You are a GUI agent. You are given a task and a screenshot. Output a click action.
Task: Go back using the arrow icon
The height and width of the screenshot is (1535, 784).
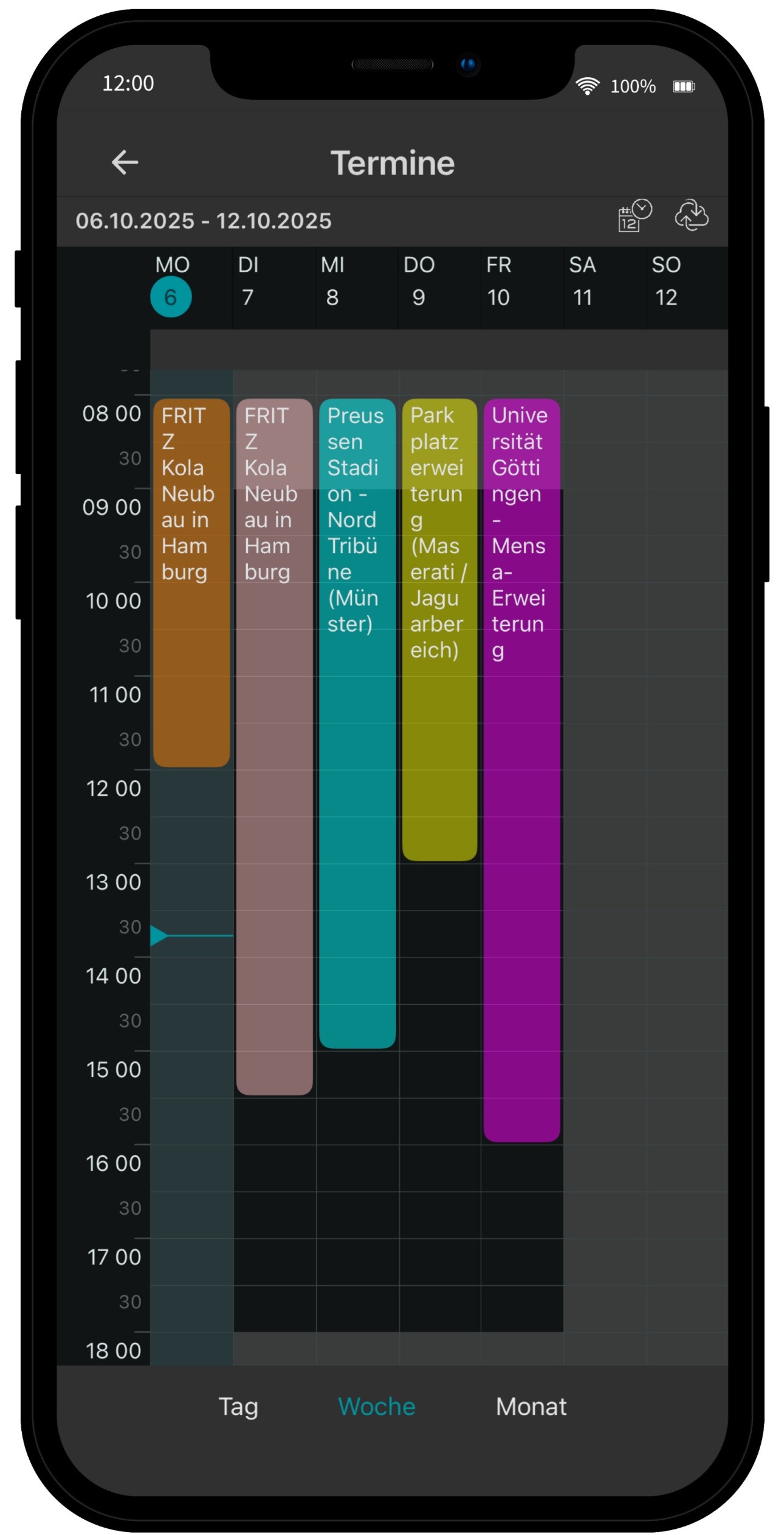125,162
